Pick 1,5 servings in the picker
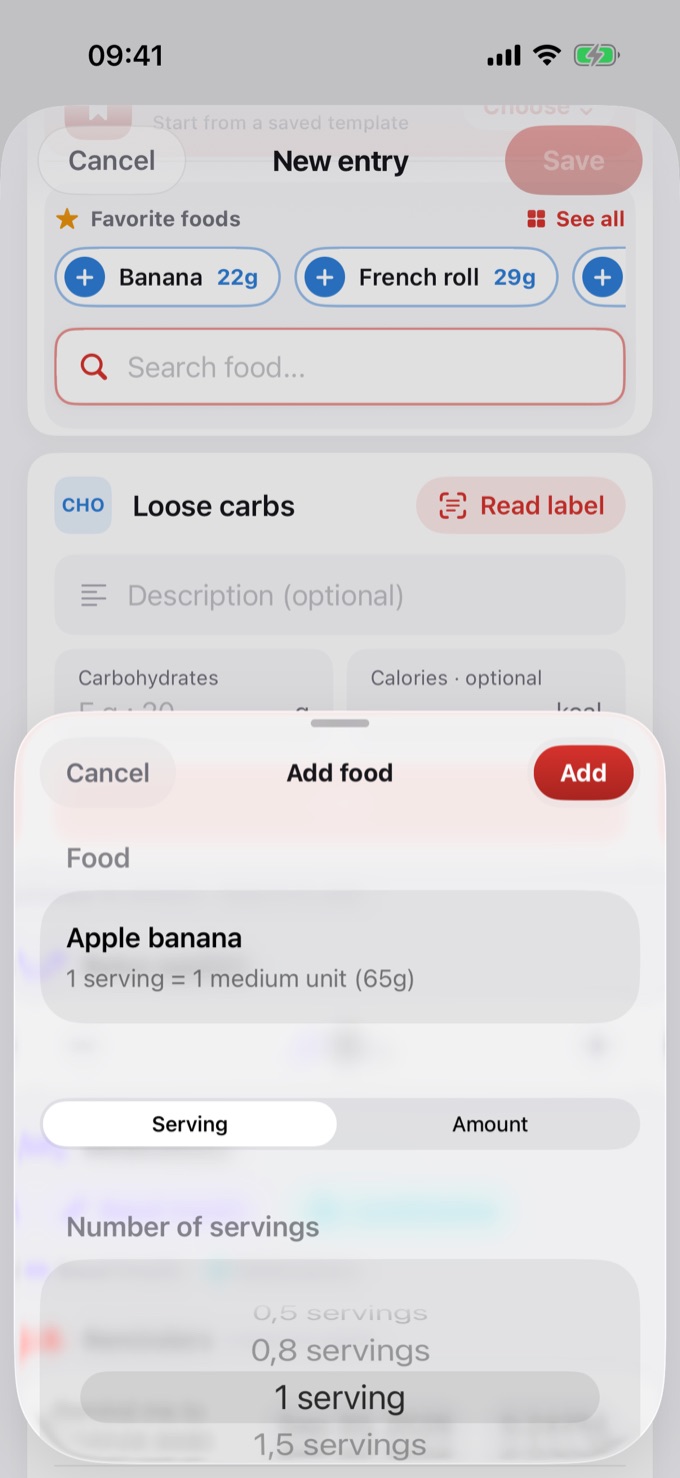 point(340,1444)
